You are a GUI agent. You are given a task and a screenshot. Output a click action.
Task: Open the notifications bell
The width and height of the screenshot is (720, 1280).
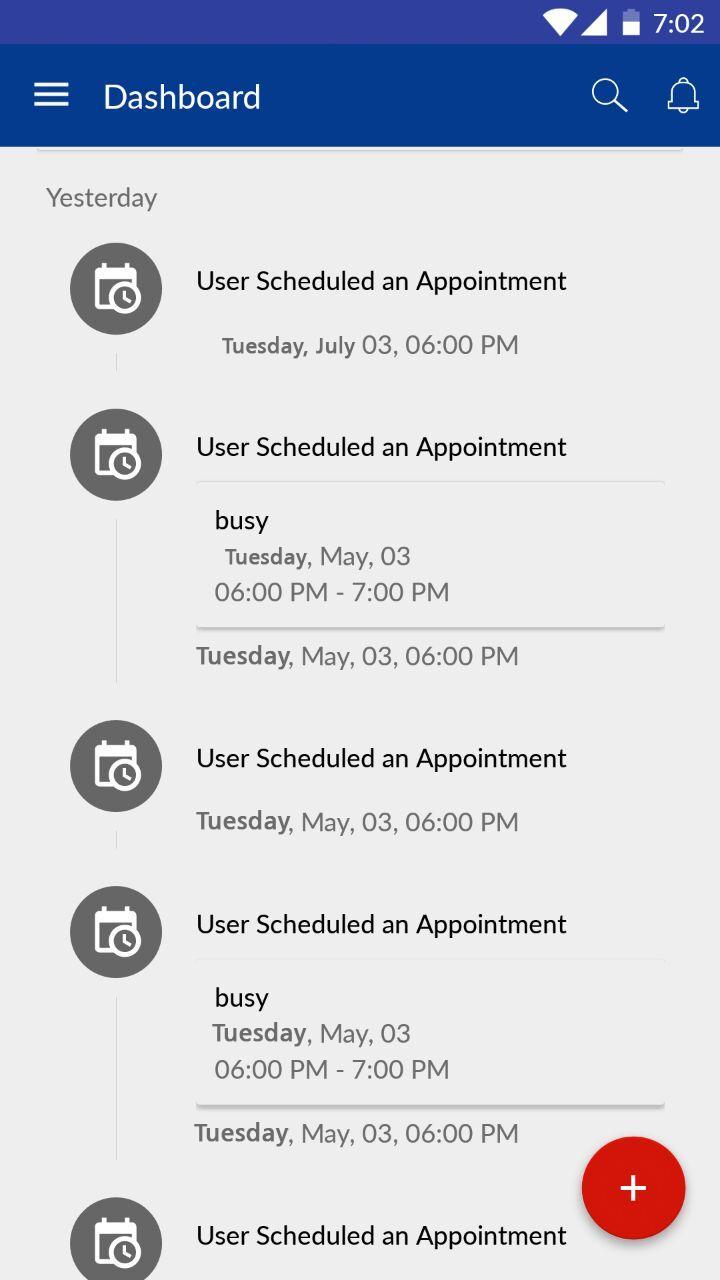tap(683, 96)
